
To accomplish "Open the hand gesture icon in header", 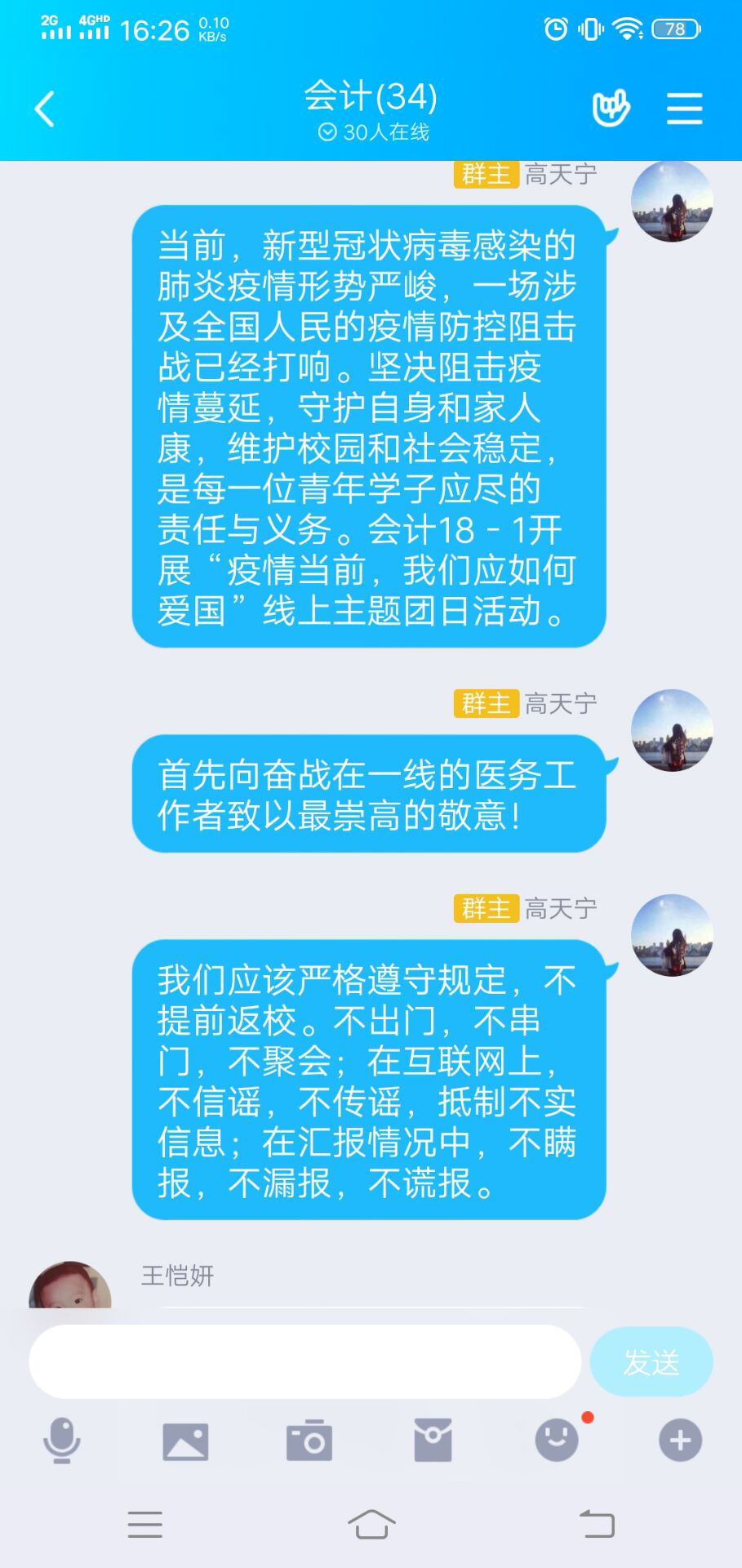I will pyautogui.click(x=611, y=109).
